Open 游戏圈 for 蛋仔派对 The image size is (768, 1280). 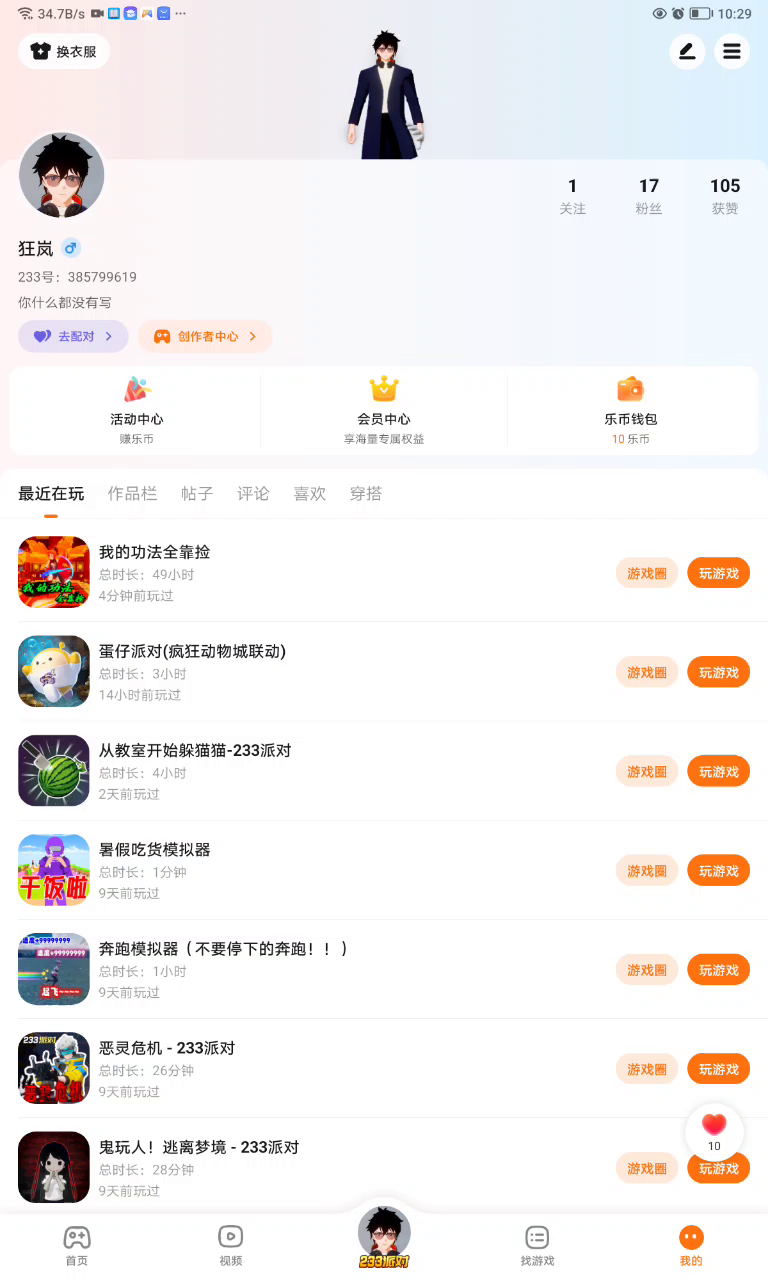(x=647, y=672)
